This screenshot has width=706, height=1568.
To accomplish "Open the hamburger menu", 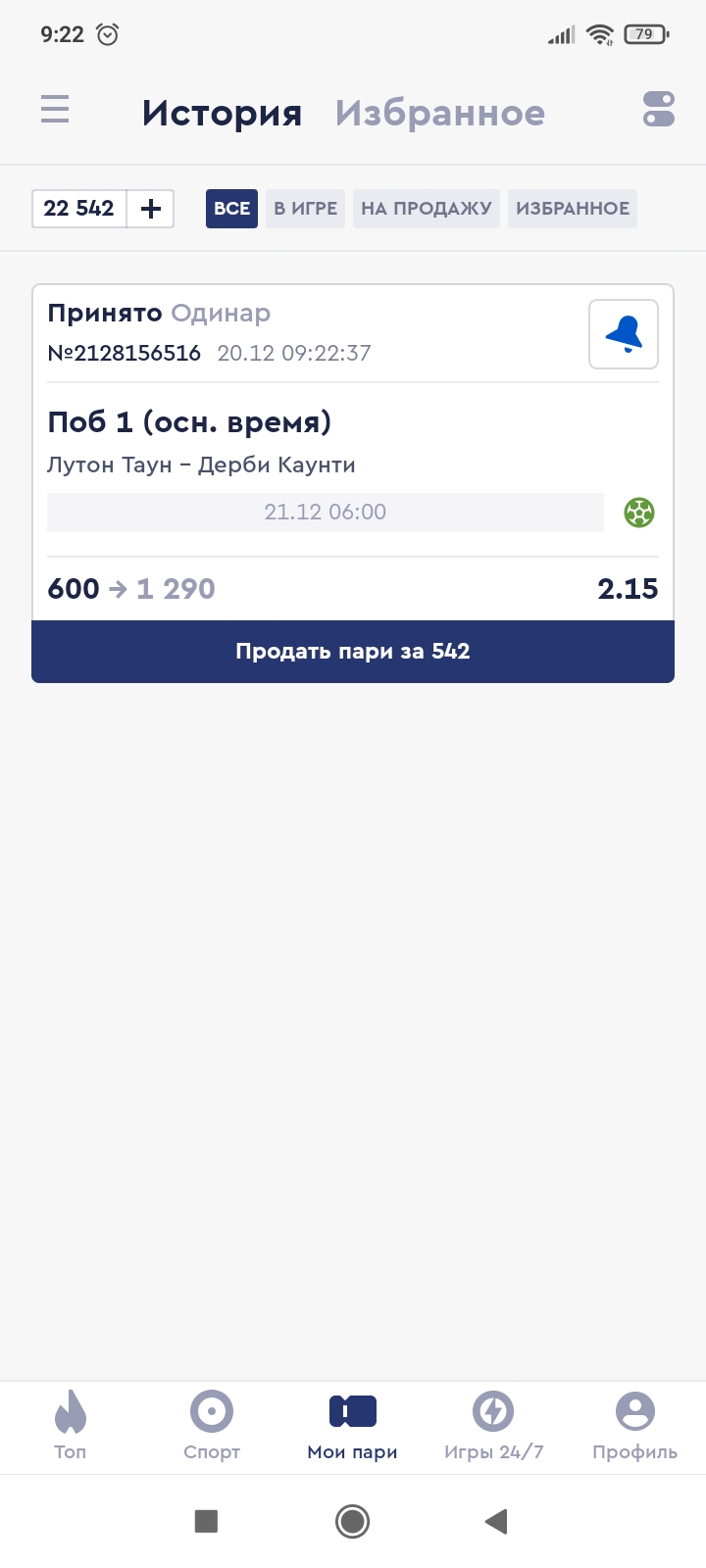I will [55, 109].
